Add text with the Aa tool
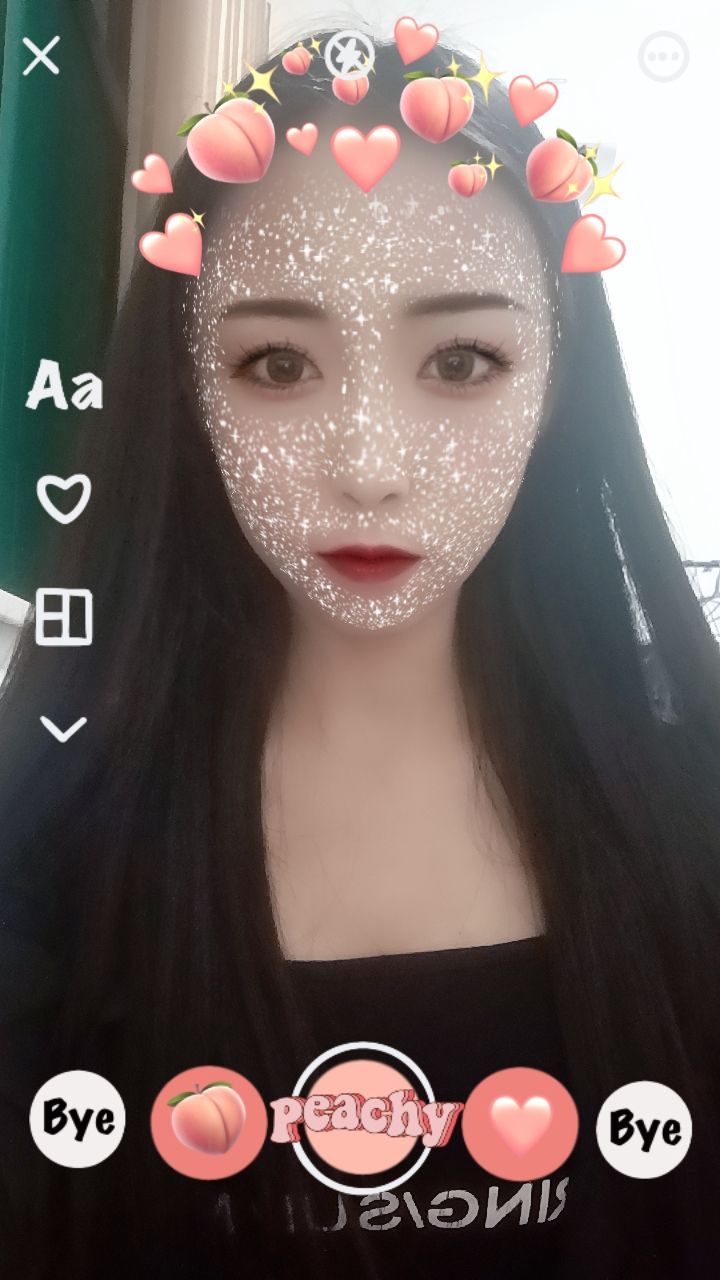The image size is (720, 1280). (64, 387)
